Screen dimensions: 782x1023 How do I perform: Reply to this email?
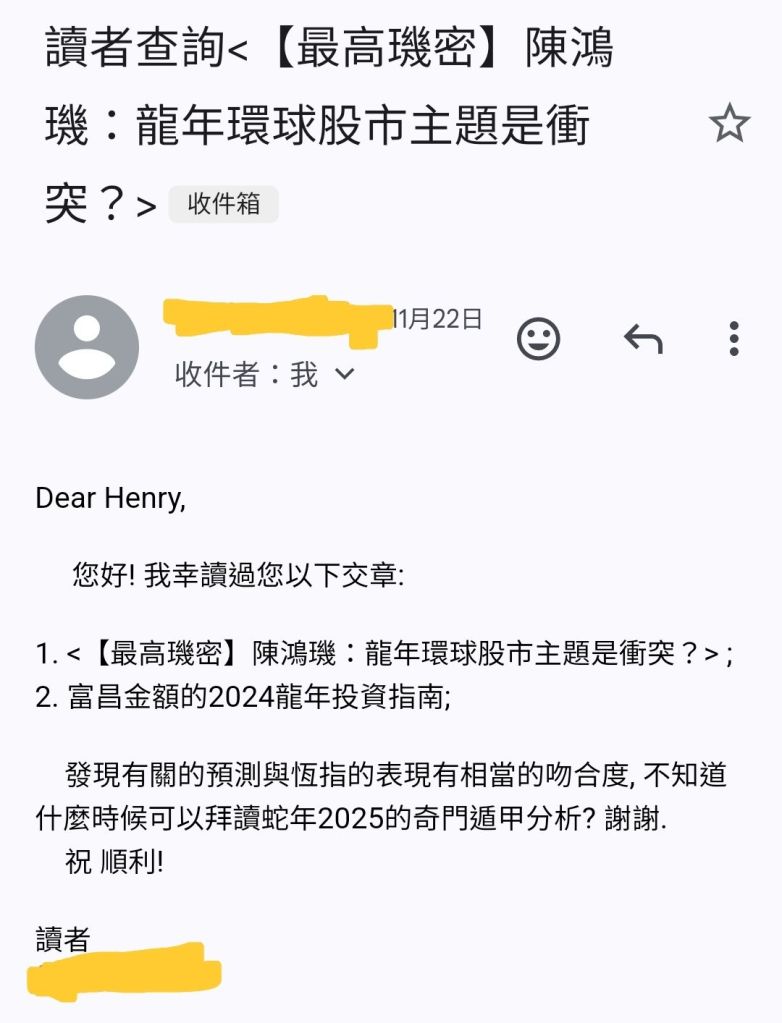(x=643, y=340)
